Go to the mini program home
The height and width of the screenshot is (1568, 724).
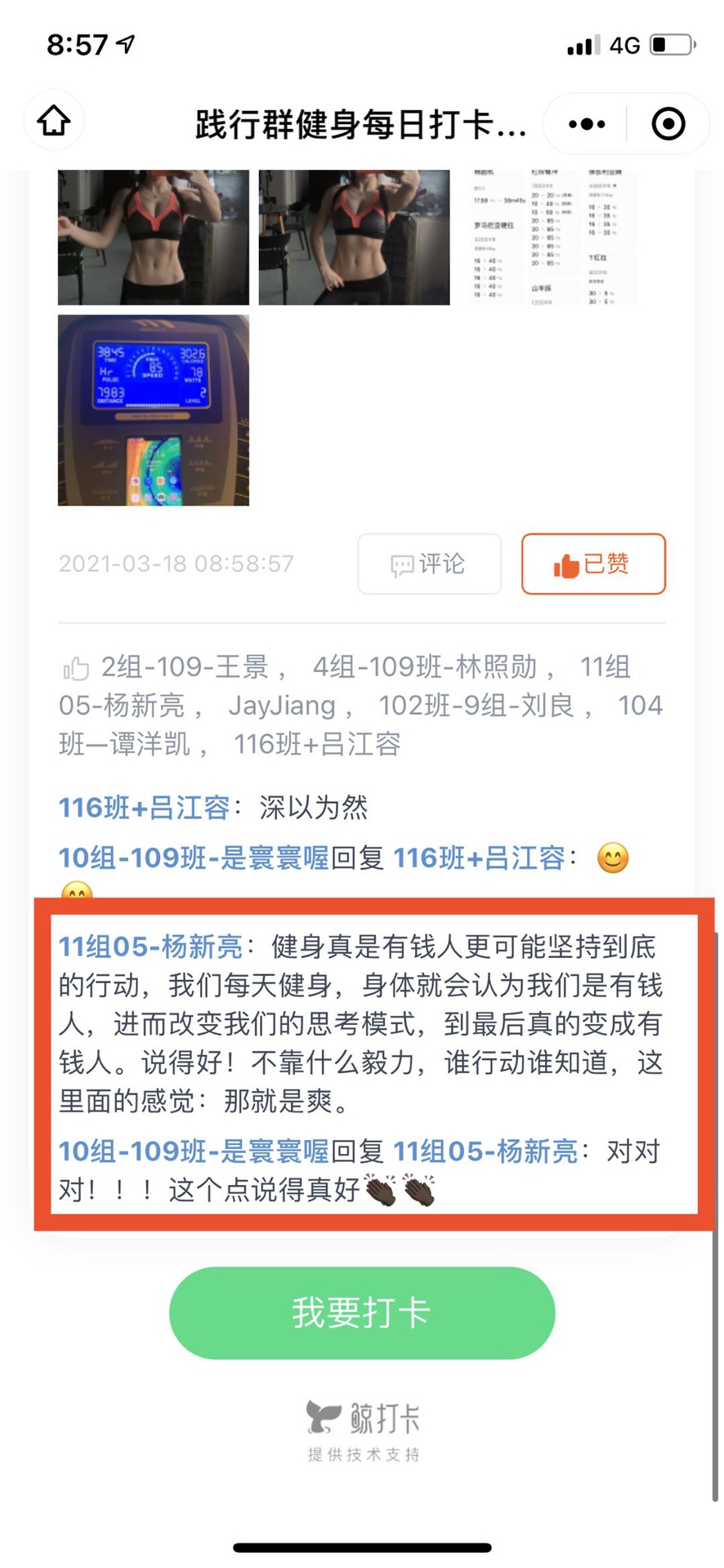pos(54,122)
